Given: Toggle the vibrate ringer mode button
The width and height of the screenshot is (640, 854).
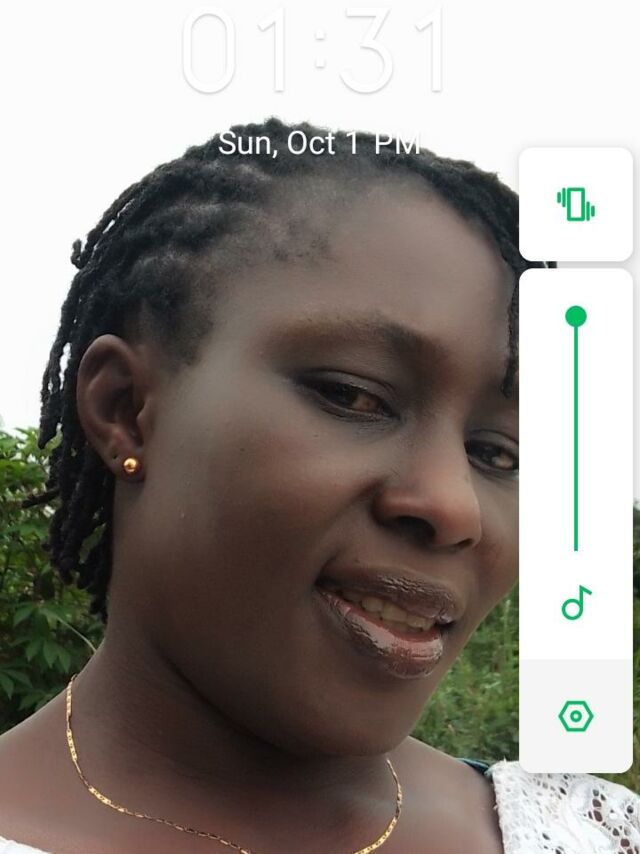Looking at the screenshot, I should [575, 204].
